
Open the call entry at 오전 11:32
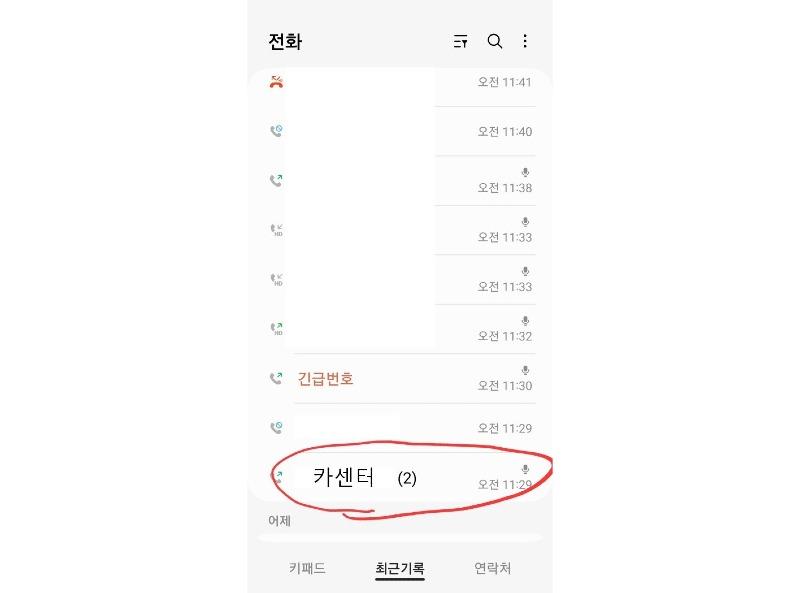pos(400,329)
